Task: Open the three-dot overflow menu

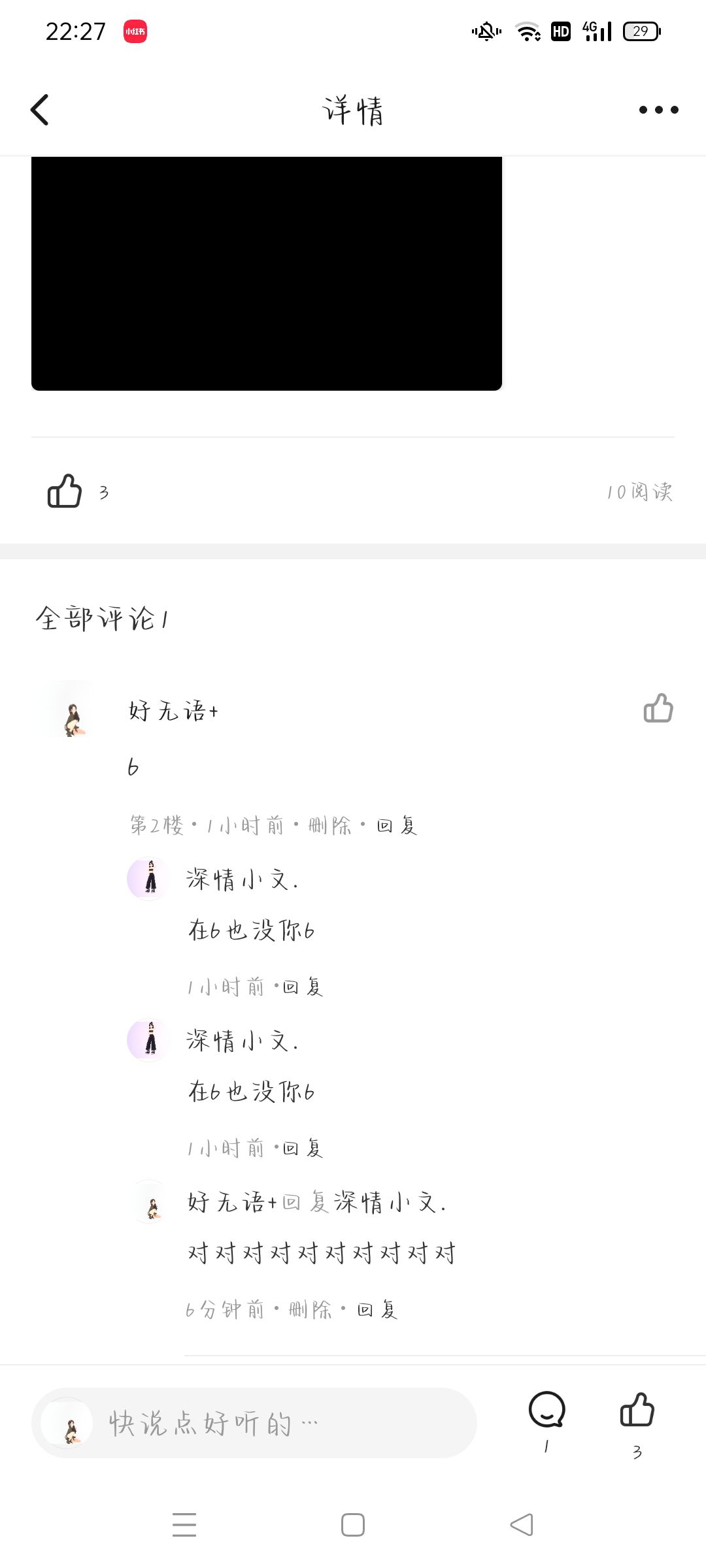Action: point(658,110)
